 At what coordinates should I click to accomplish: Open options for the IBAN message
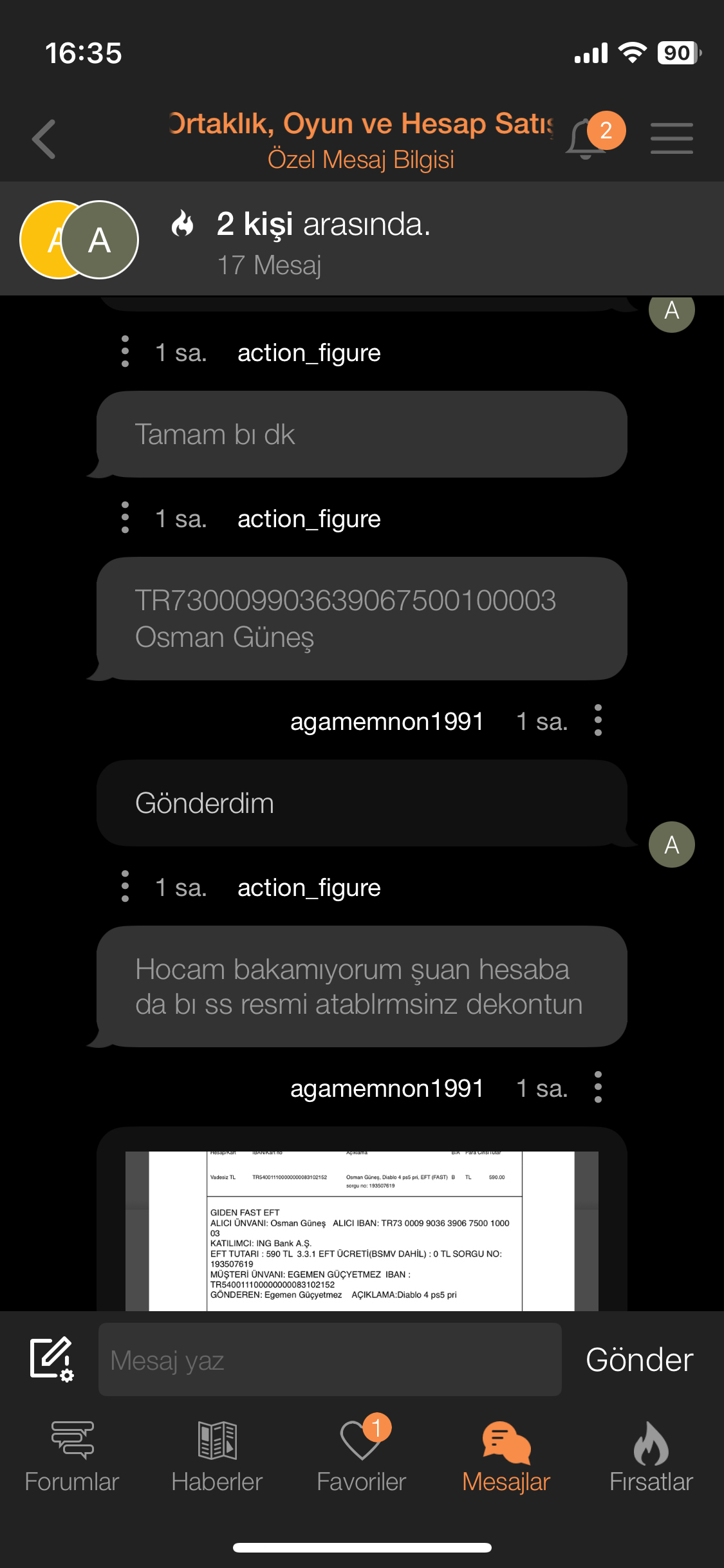125,518
